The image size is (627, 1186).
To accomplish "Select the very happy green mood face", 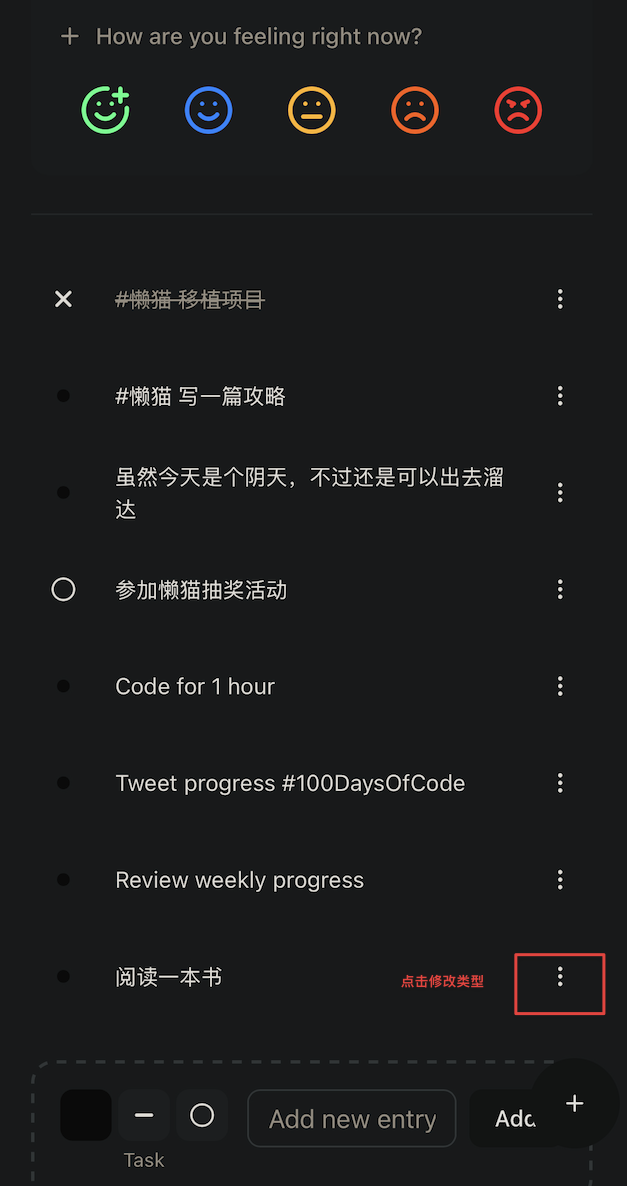I will click(106, 110).
